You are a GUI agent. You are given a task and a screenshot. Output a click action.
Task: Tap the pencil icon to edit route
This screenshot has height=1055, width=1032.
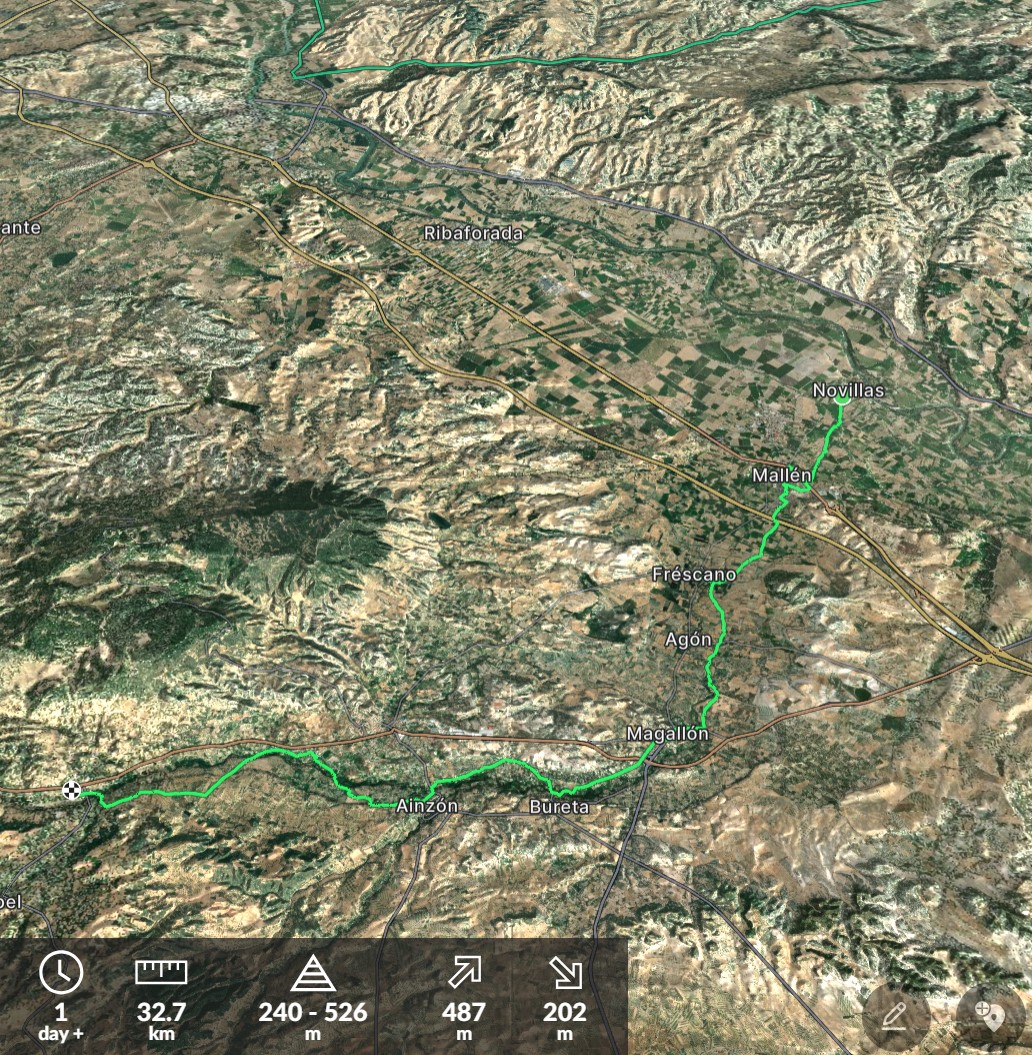click(x=896, y=1017)
